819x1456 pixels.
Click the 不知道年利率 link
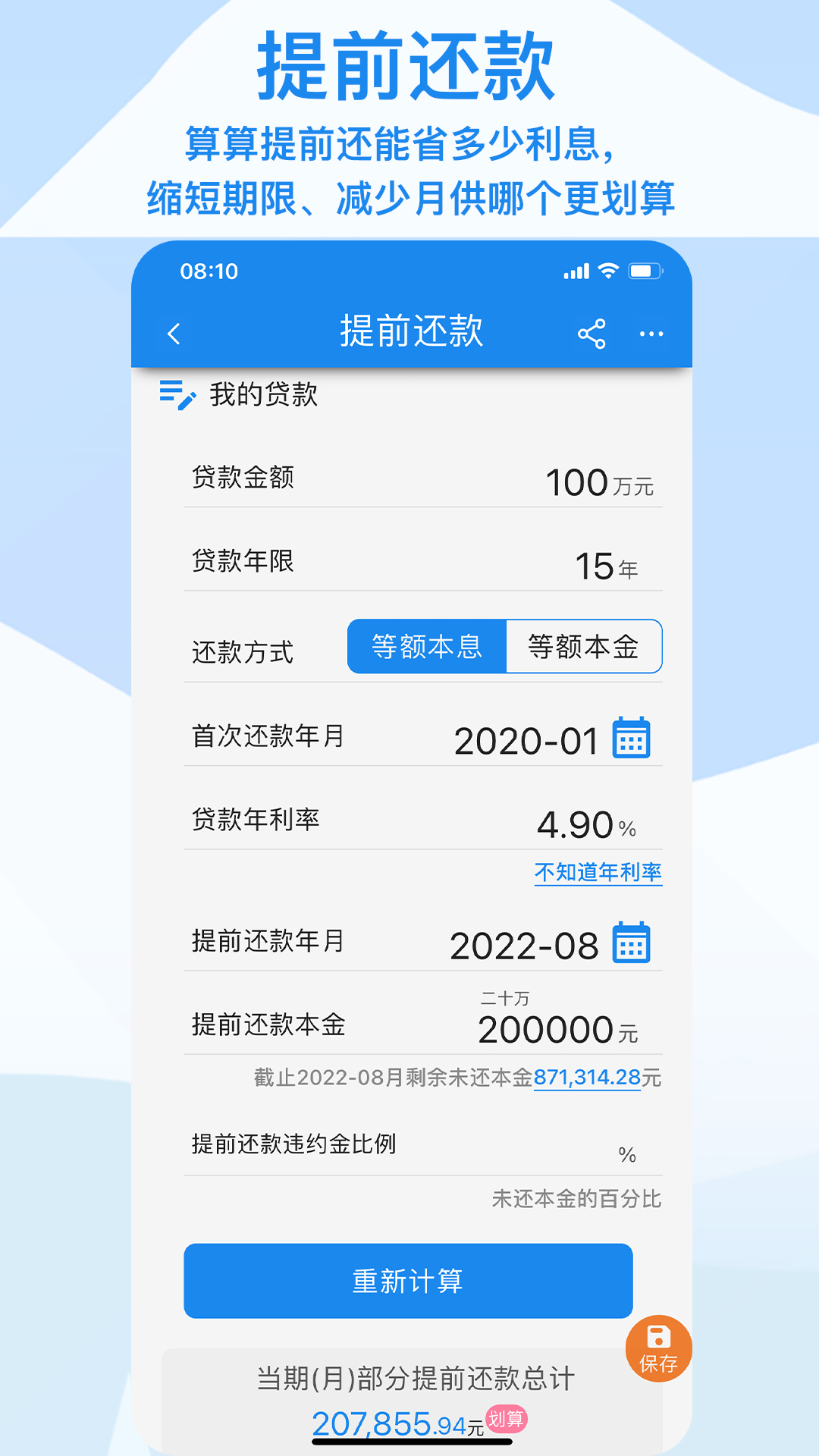[x=598, y=874]
